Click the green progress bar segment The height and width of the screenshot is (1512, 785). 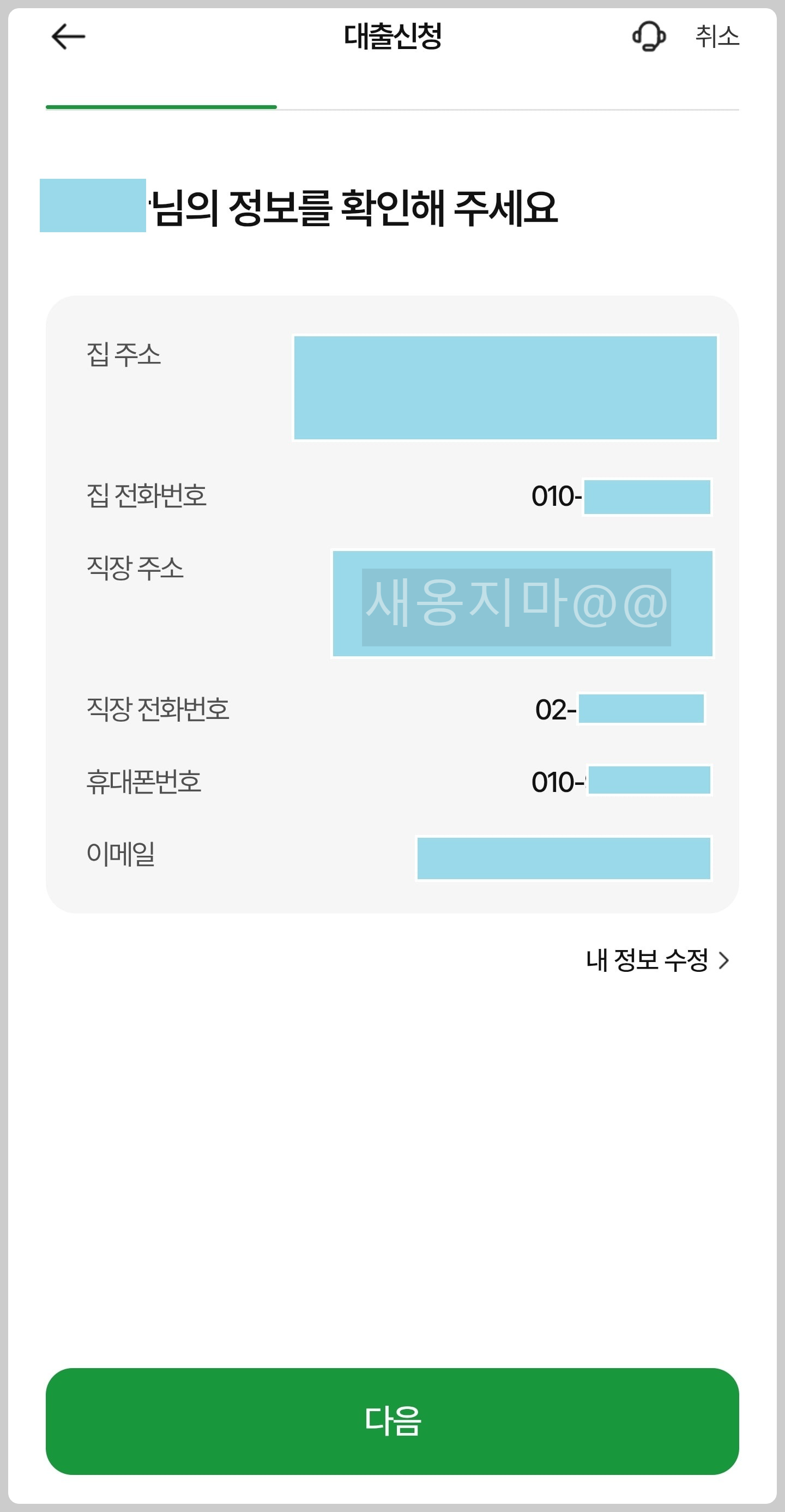click(162, 107)
